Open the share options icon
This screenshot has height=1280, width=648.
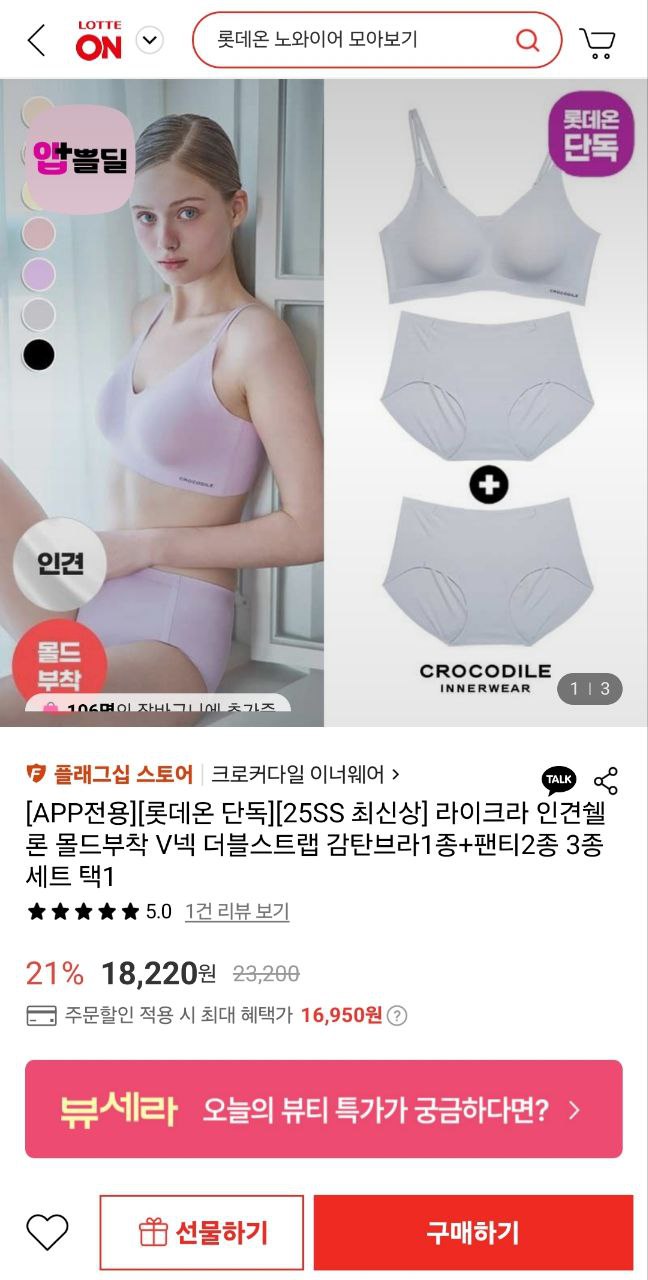point(606,781)
